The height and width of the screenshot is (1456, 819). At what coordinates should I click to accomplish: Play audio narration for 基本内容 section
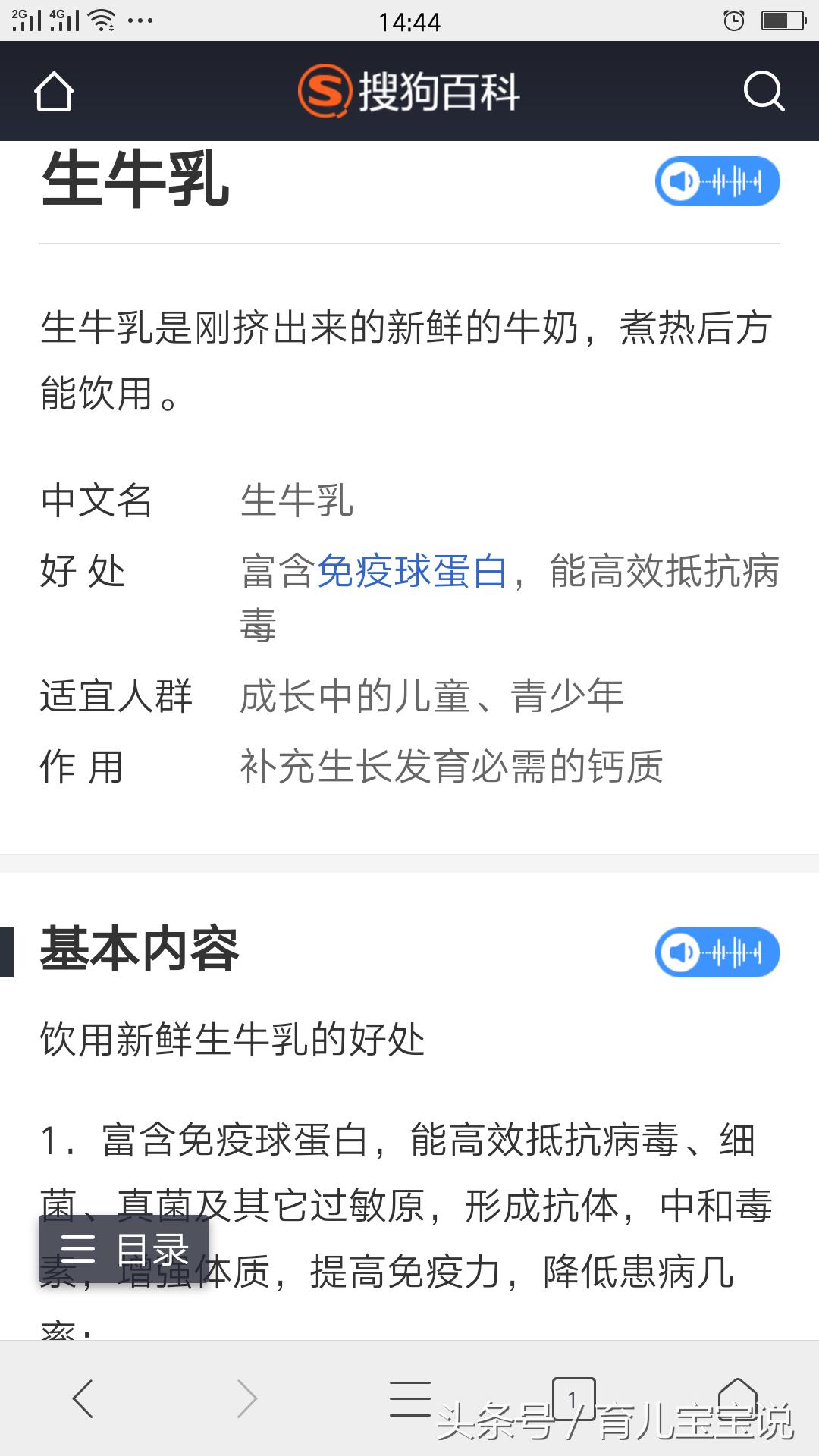[717, 953]
